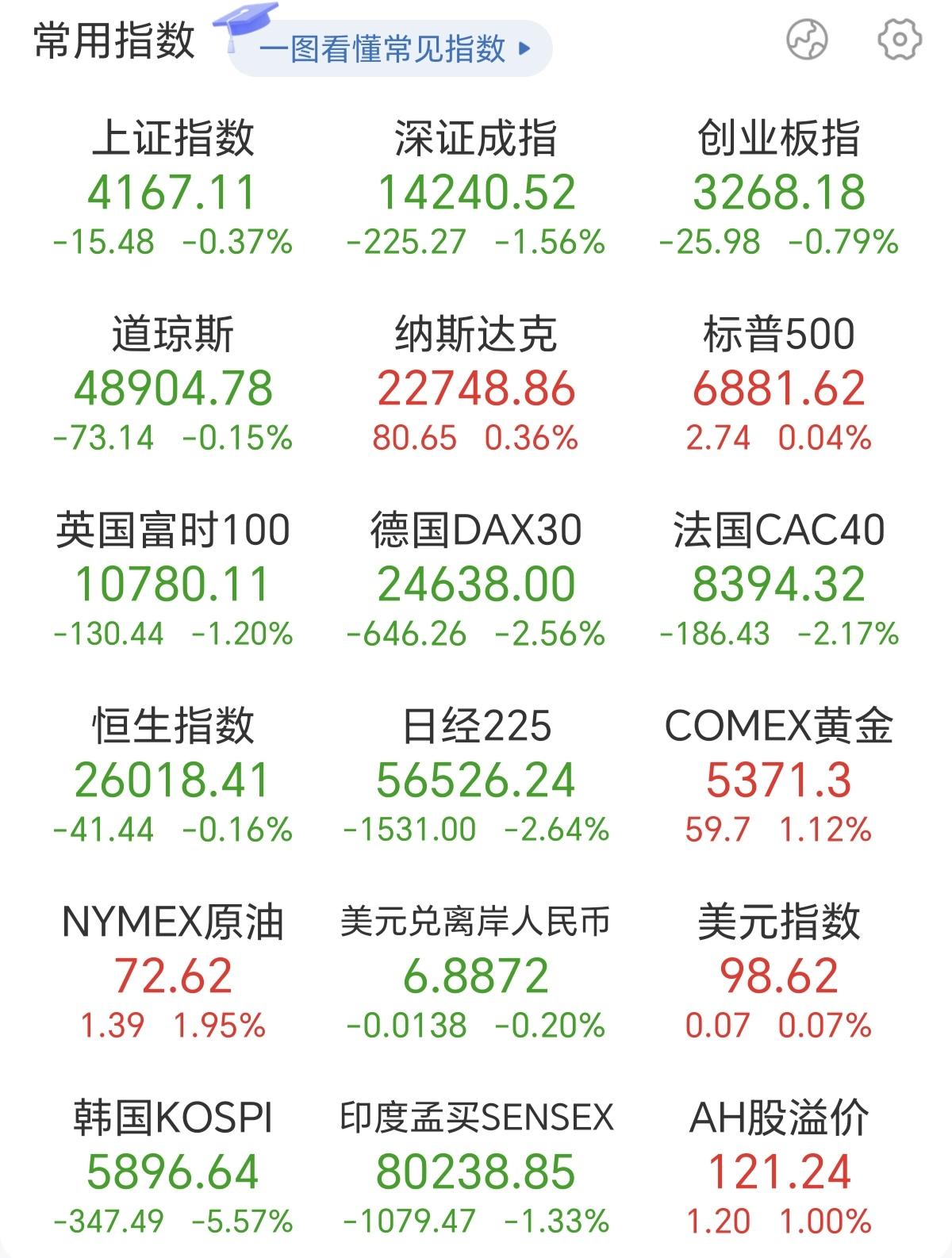
Task: Open the 德国DAX30 index tile
Action: click(476, 579)
